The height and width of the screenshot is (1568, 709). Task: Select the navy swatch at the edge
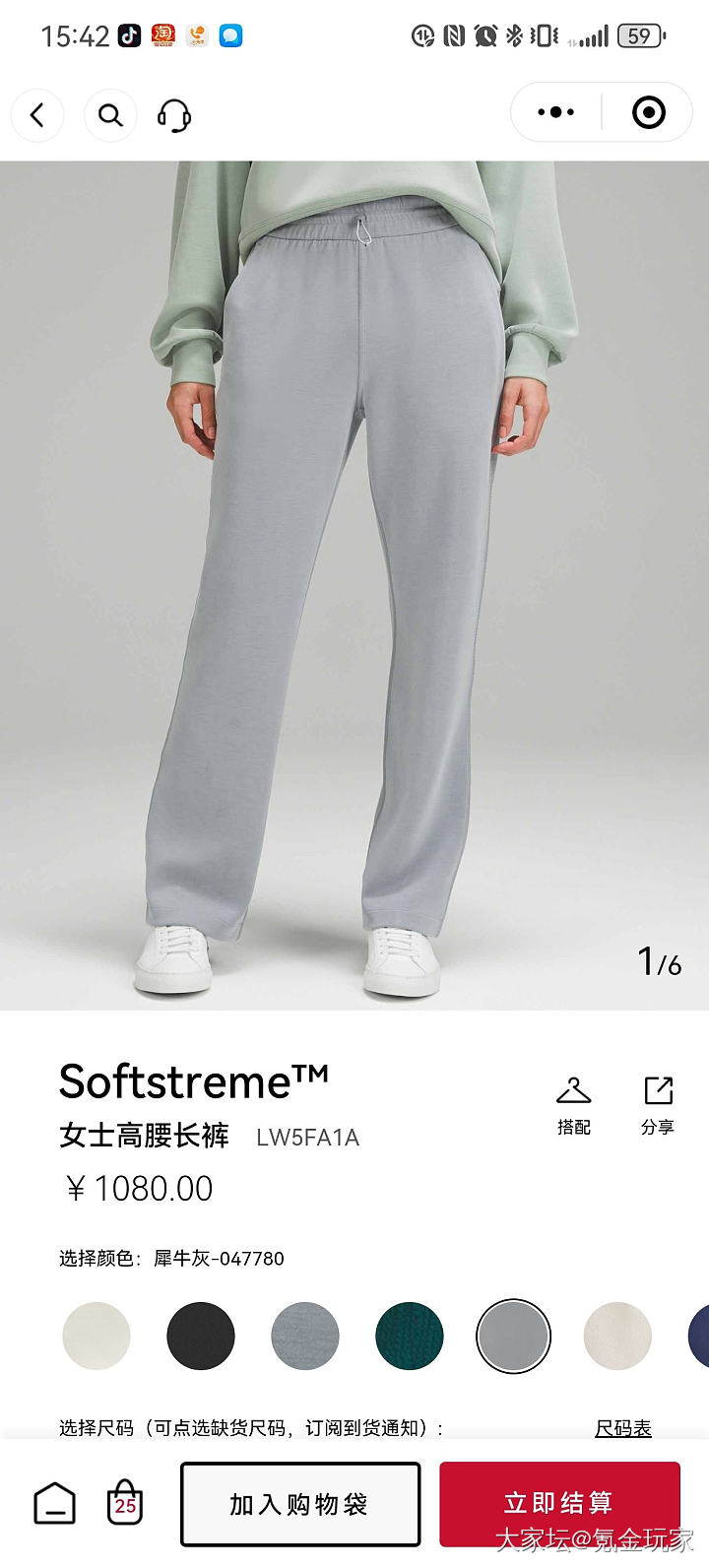pos(699,1337)
